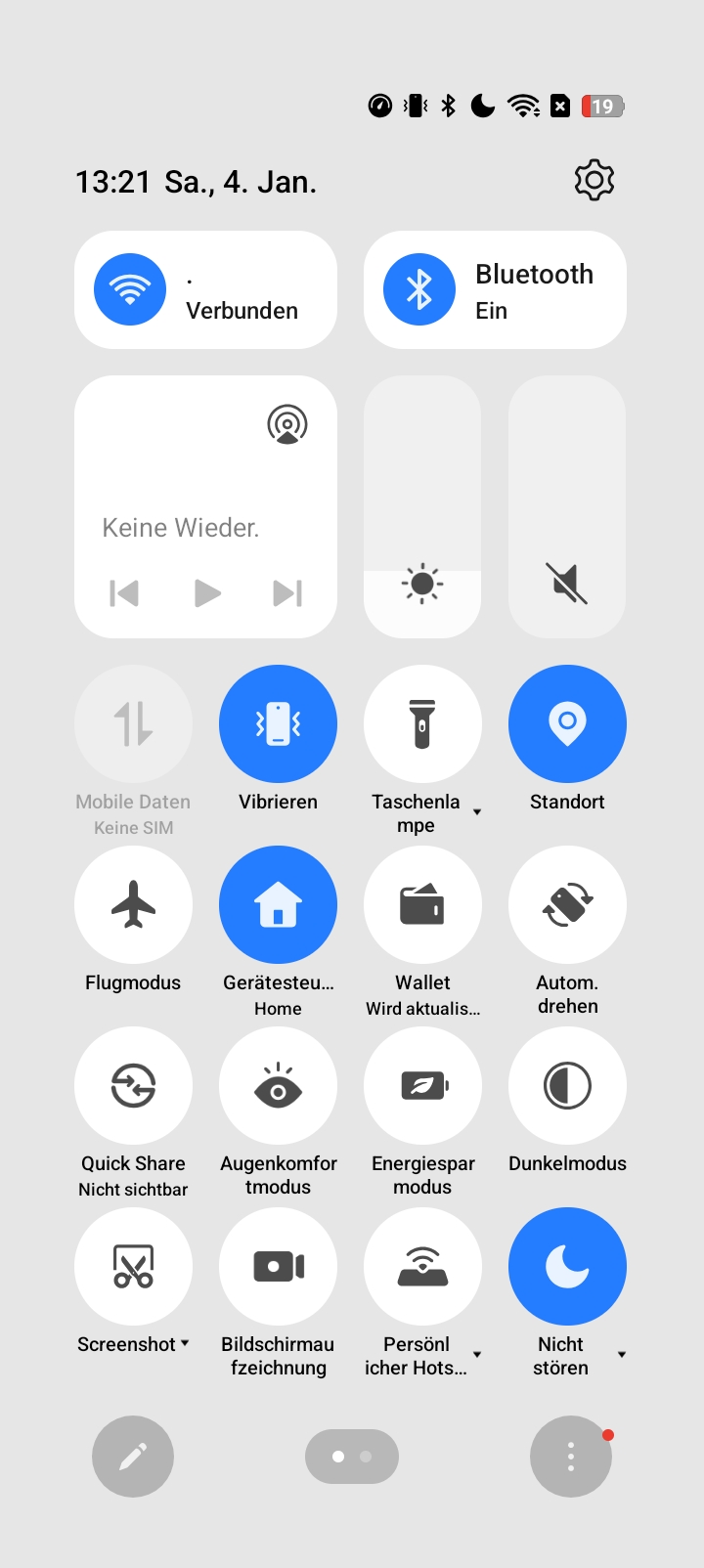Open the three-dot overflow menu
Image resolution: width=704 pixels, height=1568 pixels.
click(x=571, y=1457)
